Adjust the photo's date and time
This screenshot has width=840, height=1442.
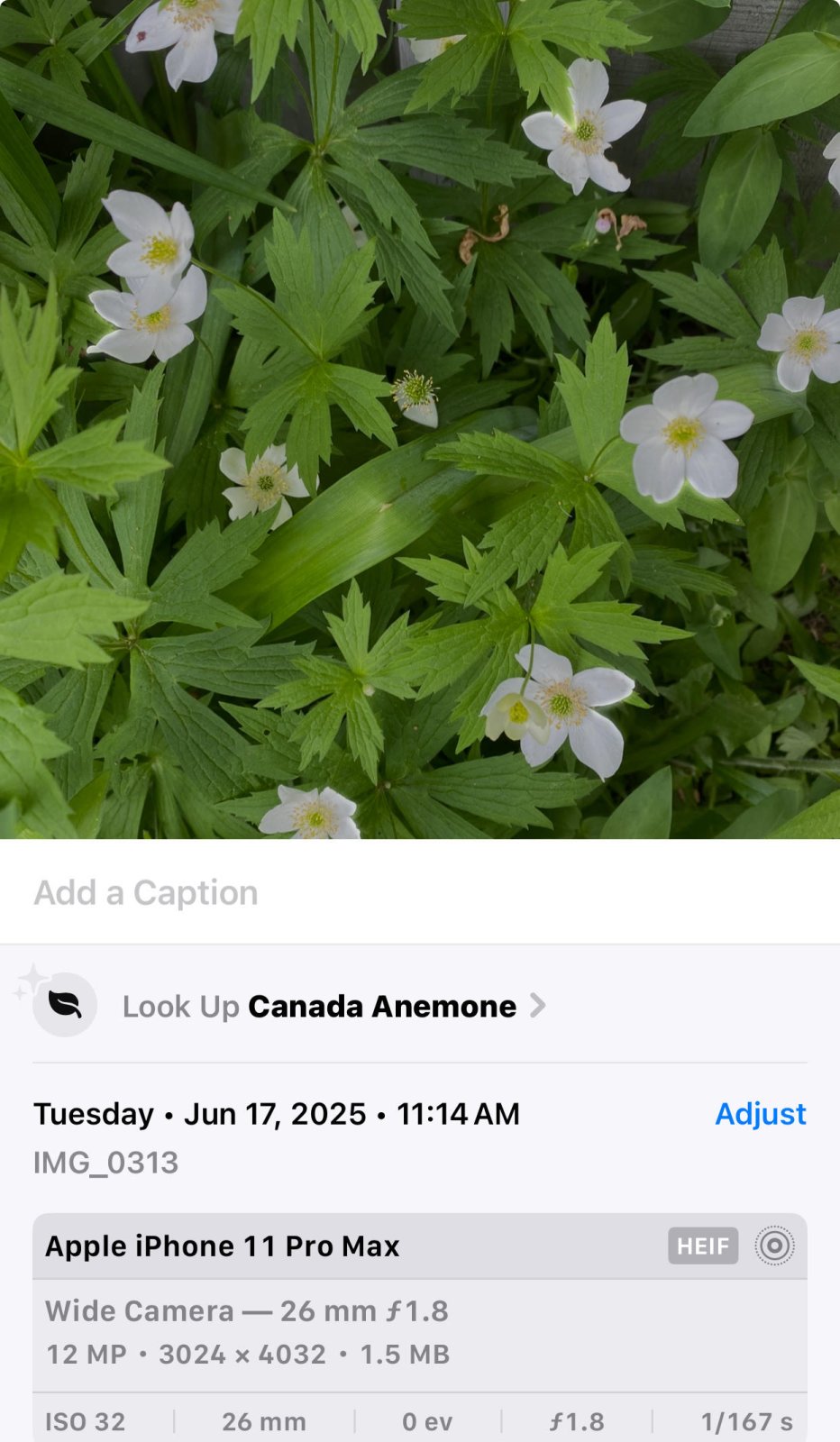click(760, 1114)
